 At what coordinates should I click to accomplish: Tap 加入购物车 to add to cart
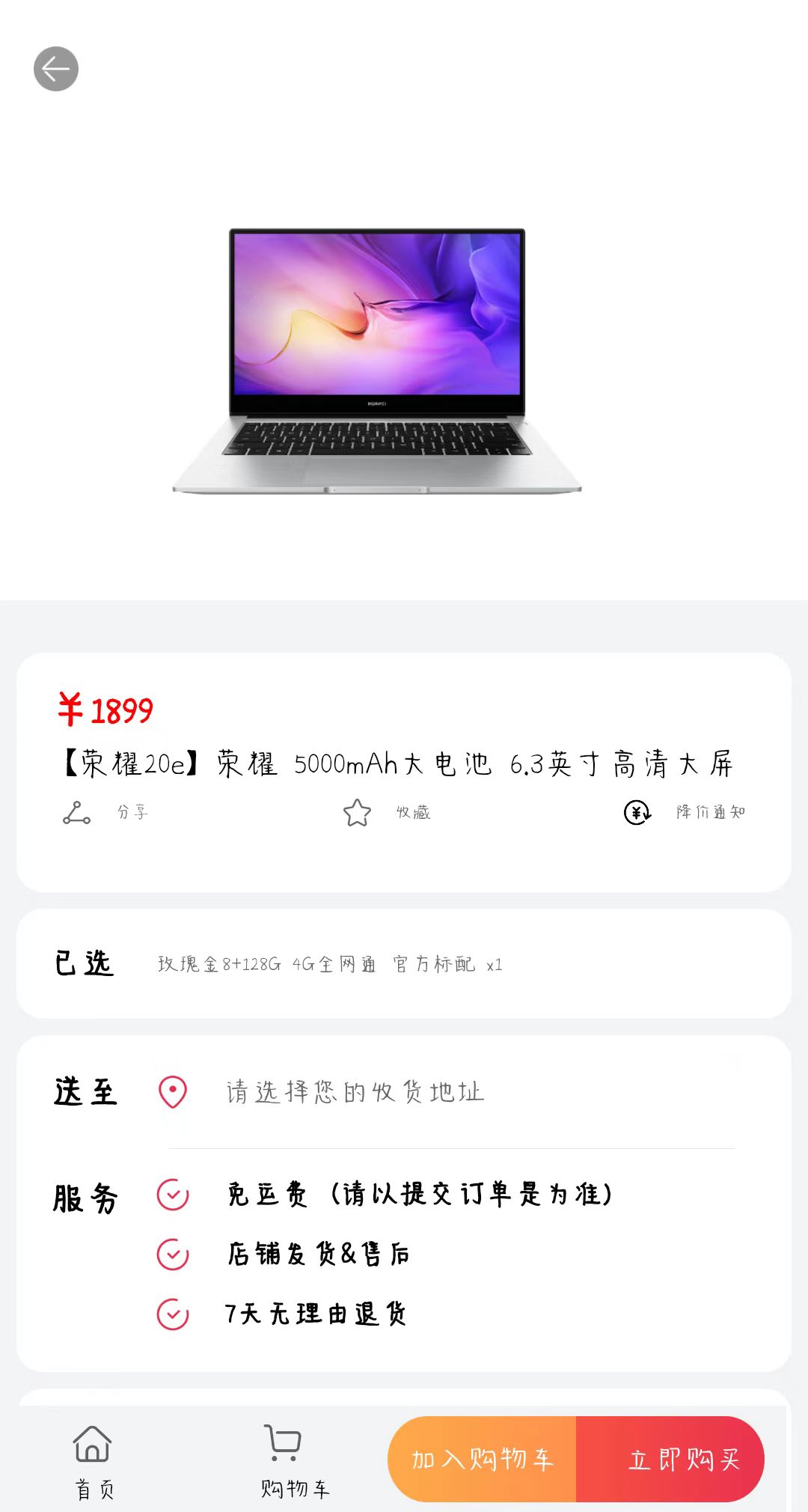click(483, 1459)
